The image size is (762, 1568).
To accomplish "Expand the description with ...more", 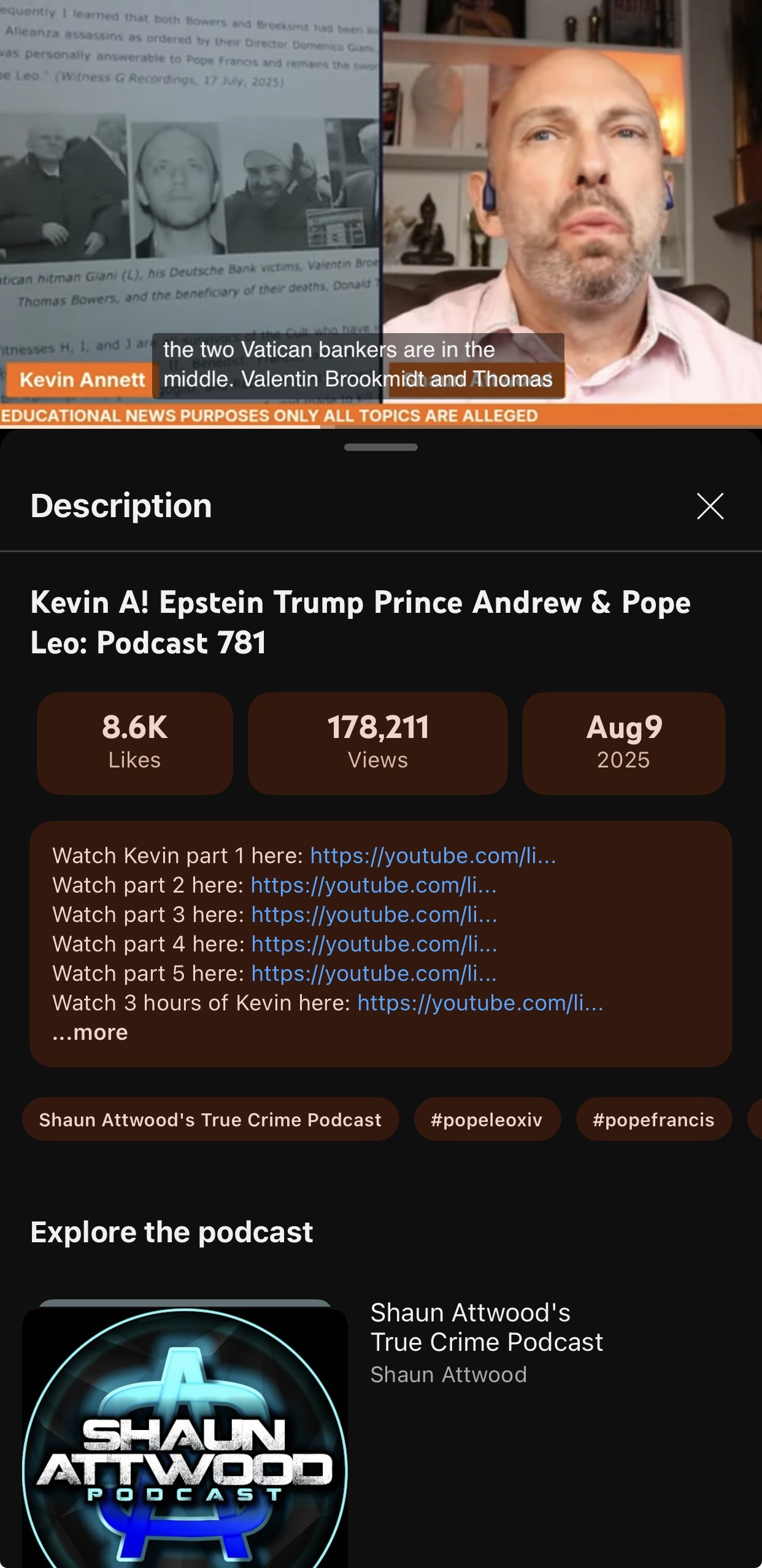I will point(91,1032).
